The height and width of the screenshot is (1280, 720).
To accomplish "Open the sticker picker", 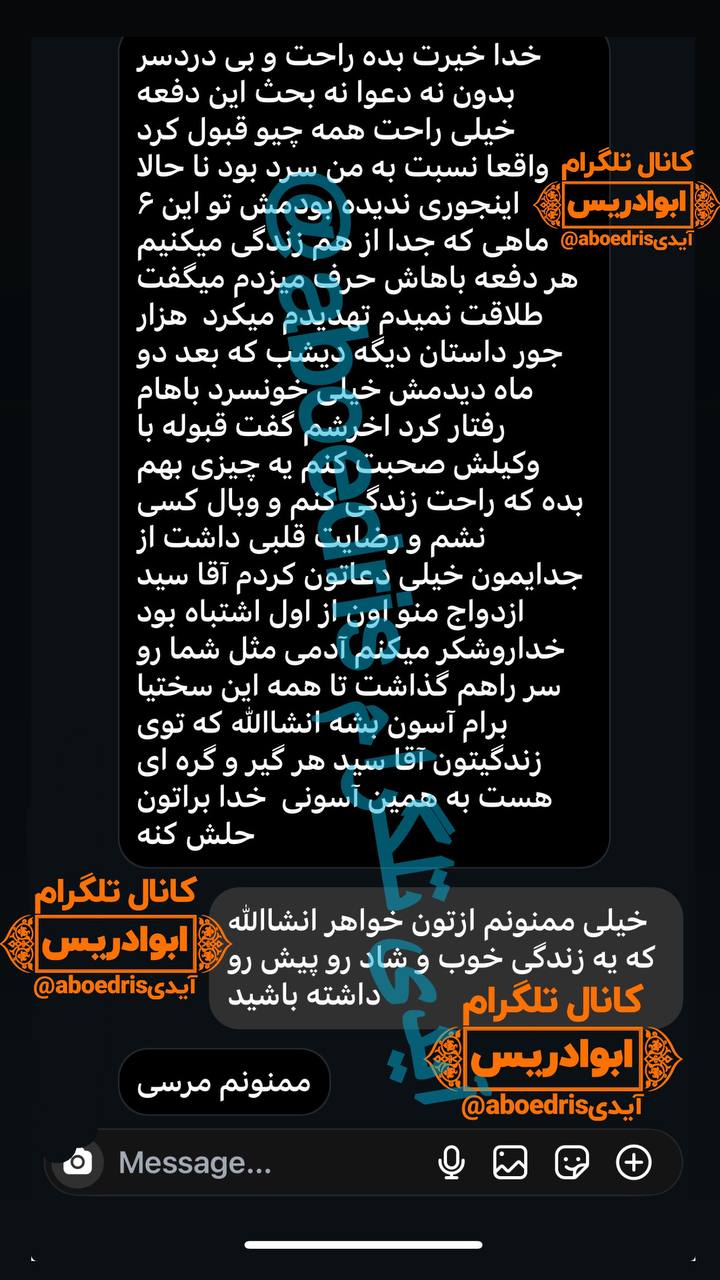I will point(572,1162).
